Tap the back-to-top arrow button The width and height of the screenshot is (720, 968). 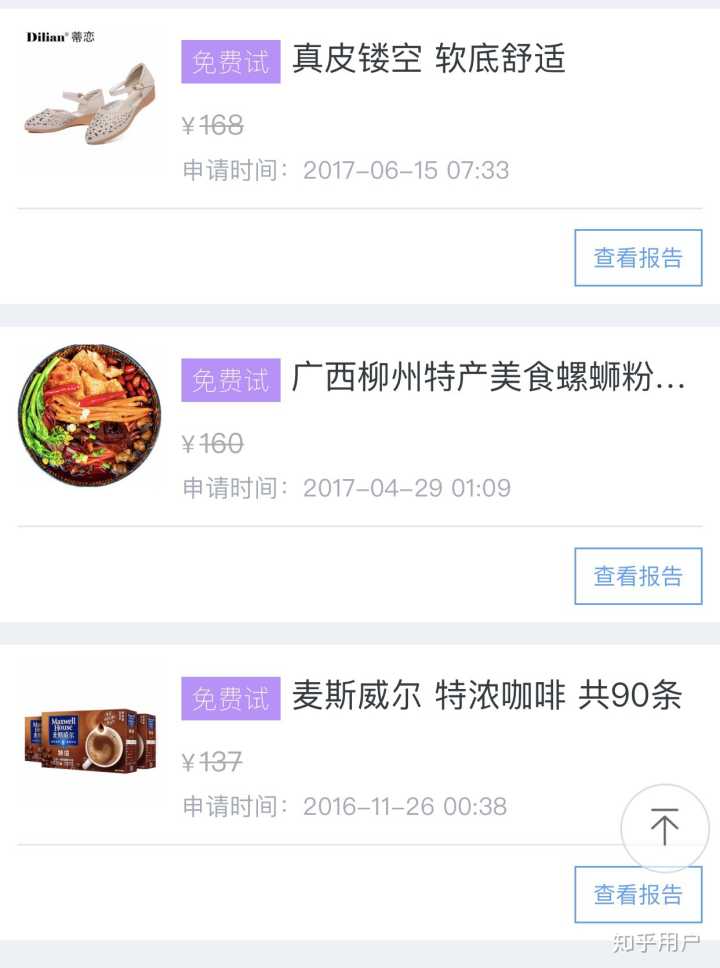(665, 828)
